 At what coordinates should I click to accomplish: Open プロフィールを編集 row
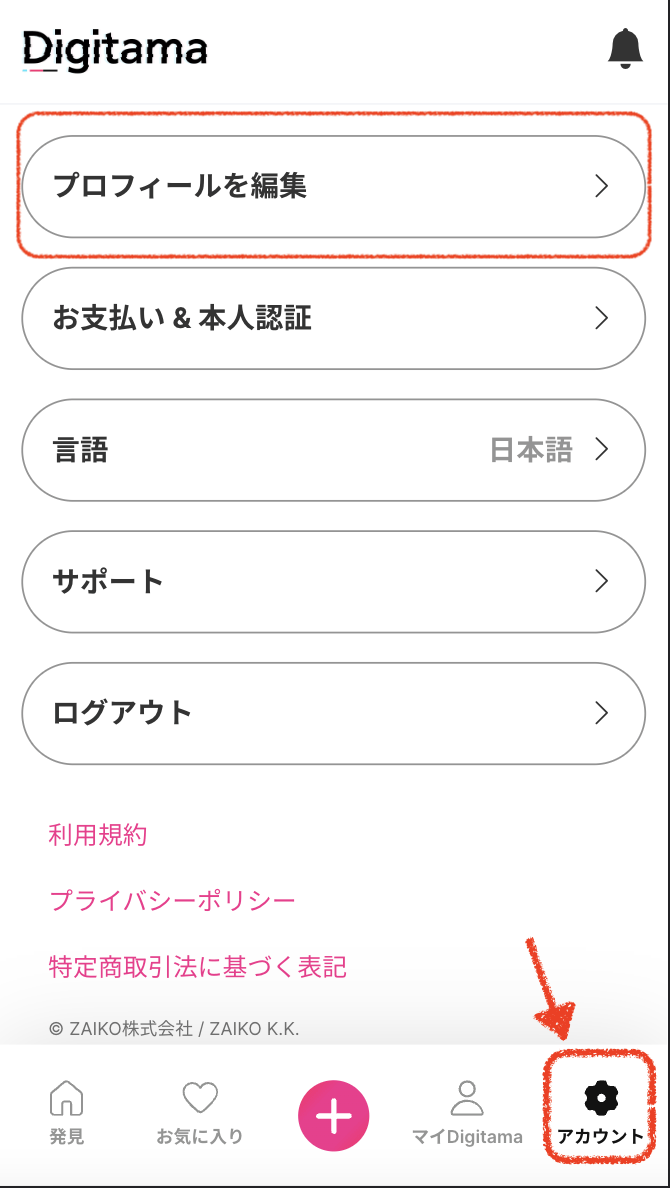[333, 186]
